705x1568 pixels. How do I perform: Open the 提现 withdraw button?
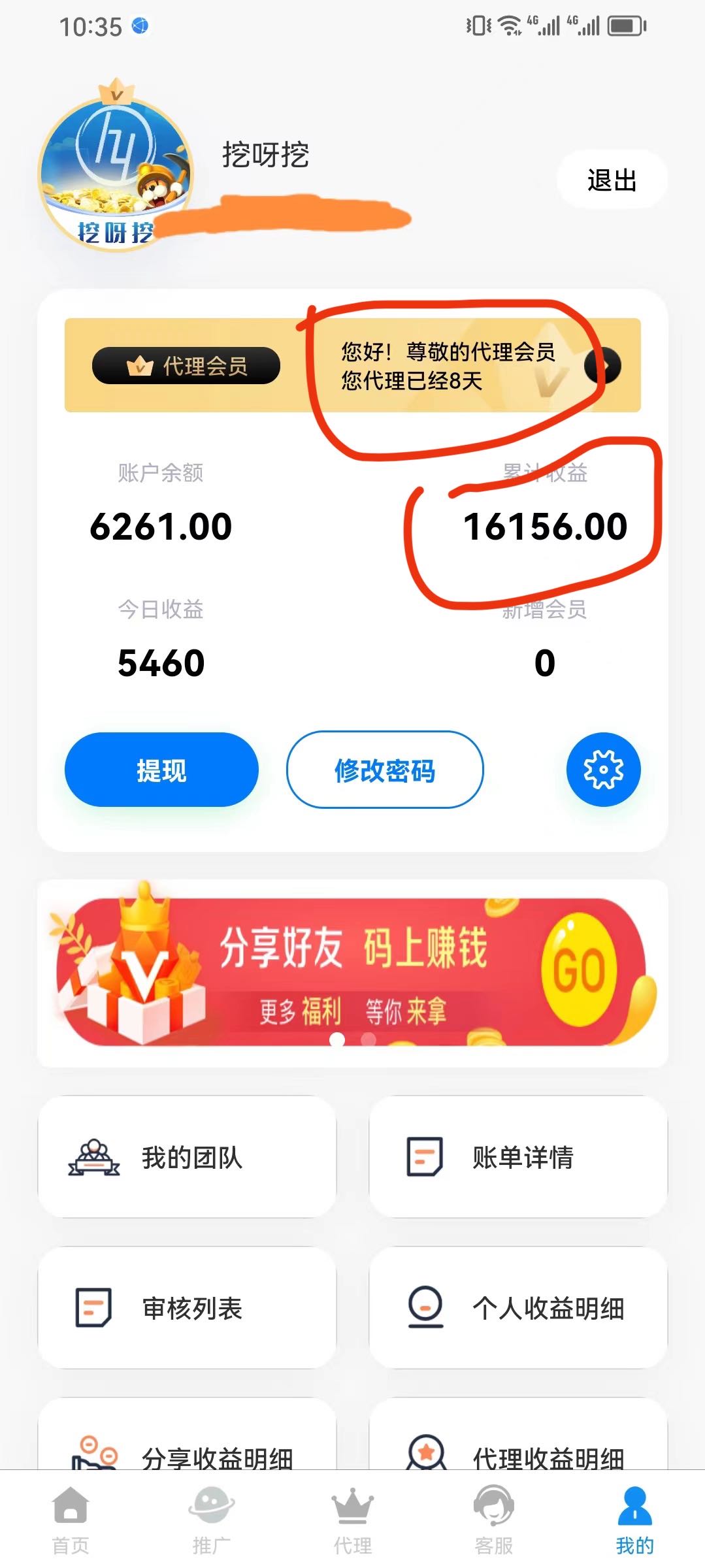click(x=161, y=770)
